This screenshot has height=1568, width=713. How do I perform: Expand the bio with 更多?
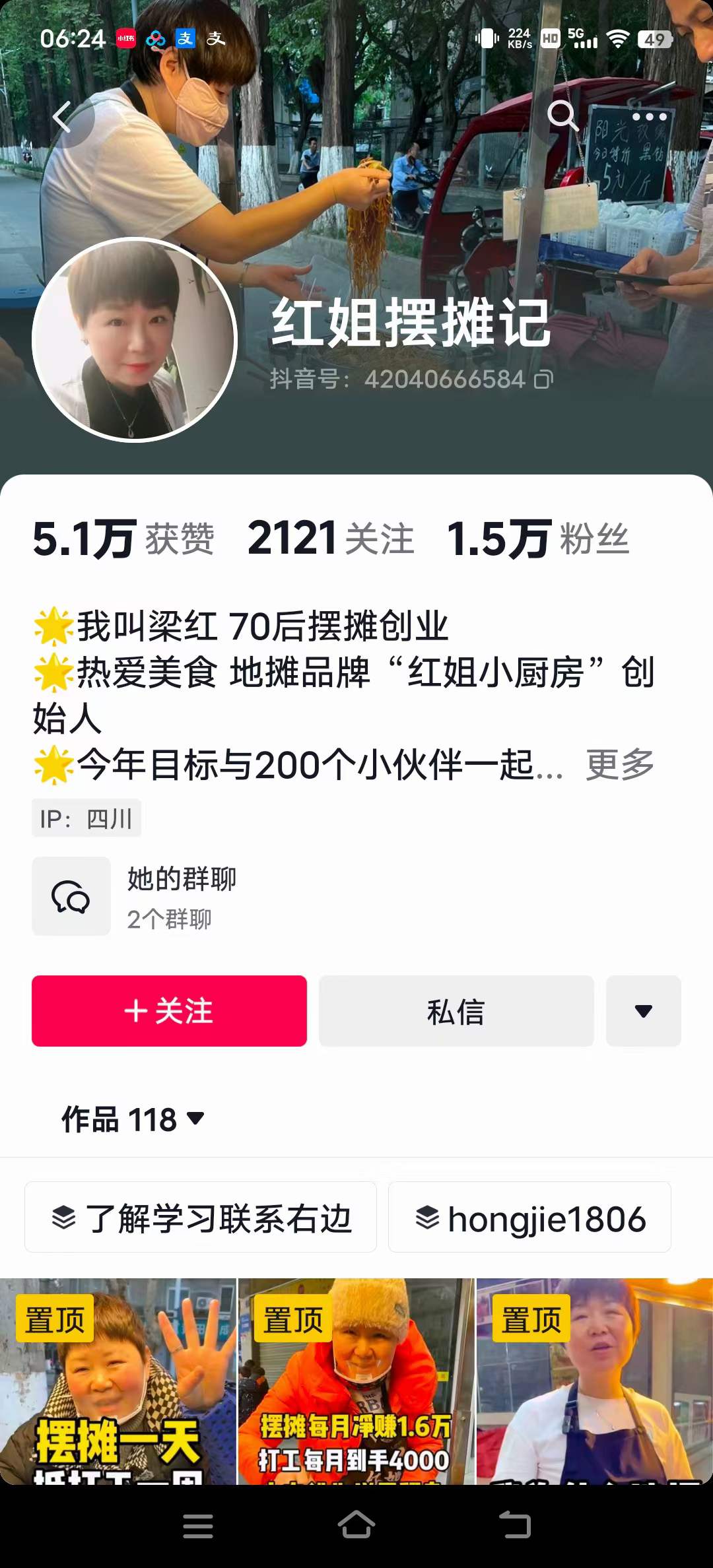[x=618, y=764]
